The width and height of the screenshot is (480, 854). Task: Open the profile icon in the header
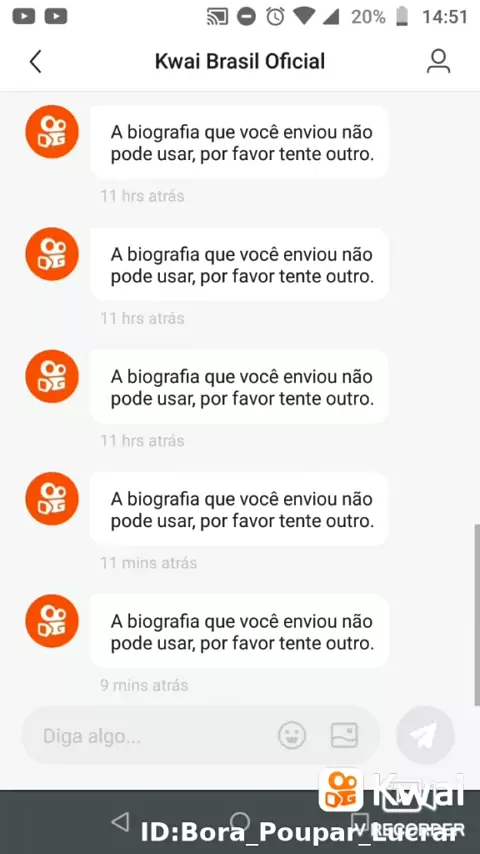[438, 62]
